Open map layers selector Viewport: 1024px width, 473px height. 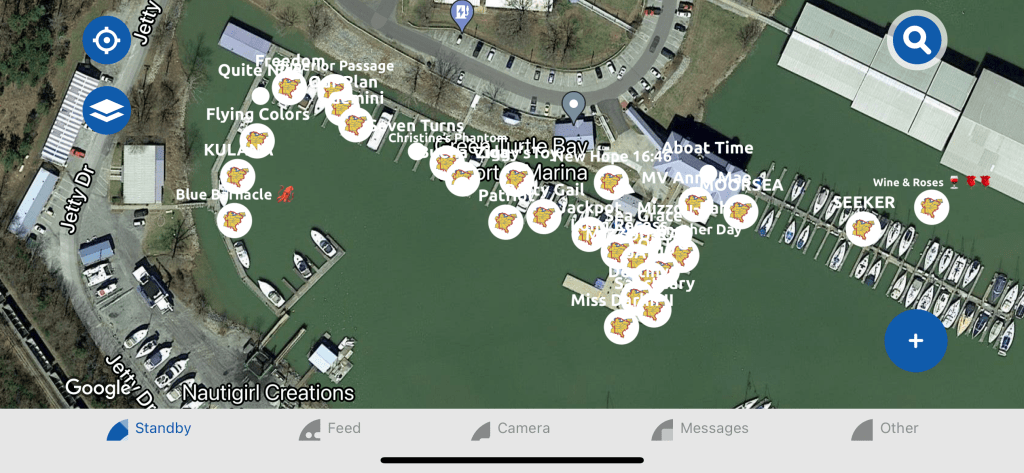[106, 109]
